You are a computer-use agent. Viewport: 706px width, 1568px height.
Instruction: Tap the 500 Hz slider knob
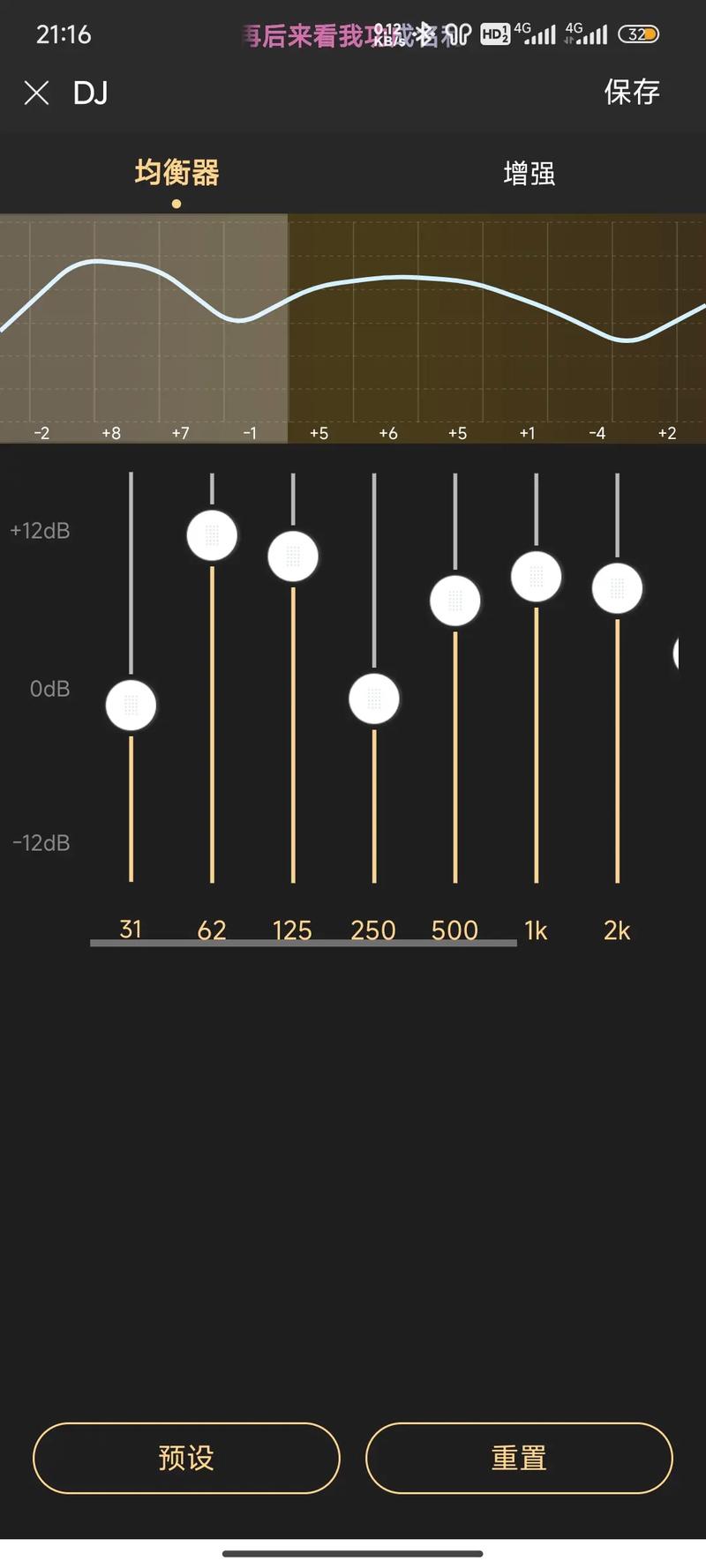pyautogui.click(x=455, y=601)
